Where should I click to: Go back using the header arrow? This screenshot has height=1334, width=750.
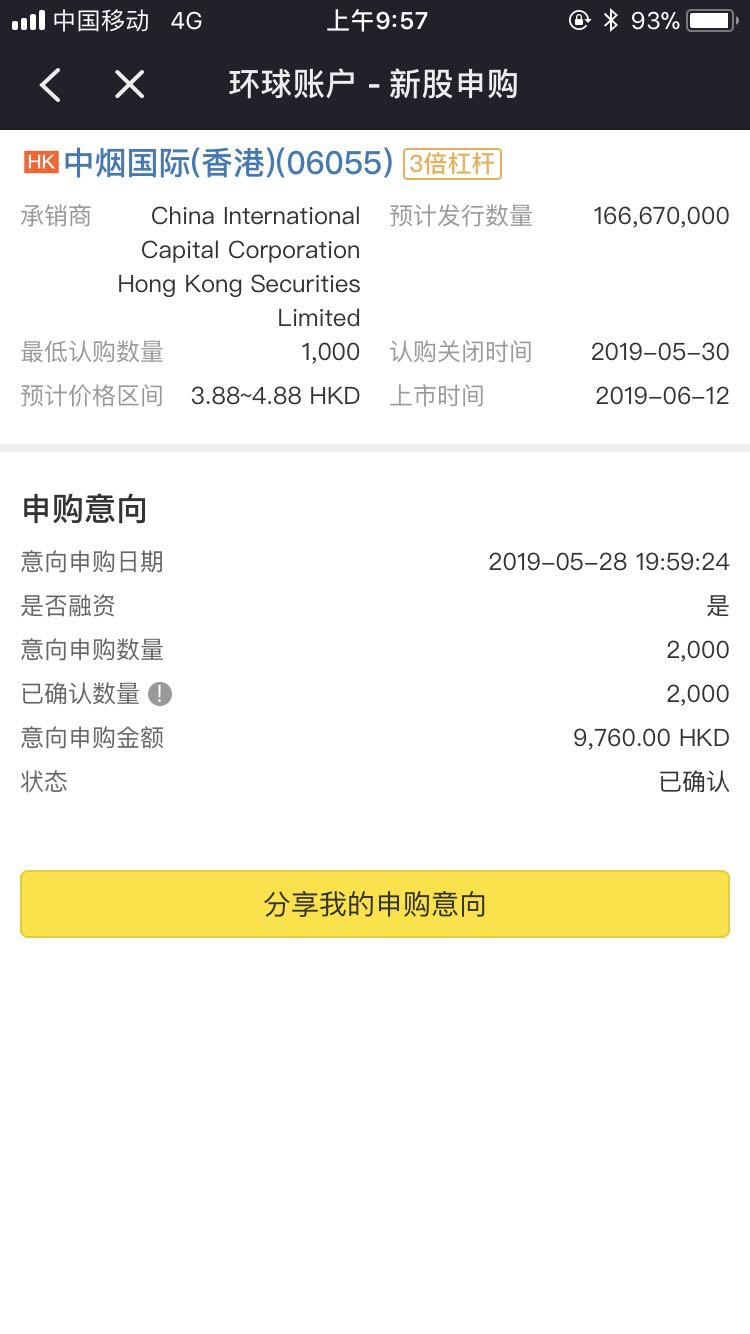click(x=50, y=85)
